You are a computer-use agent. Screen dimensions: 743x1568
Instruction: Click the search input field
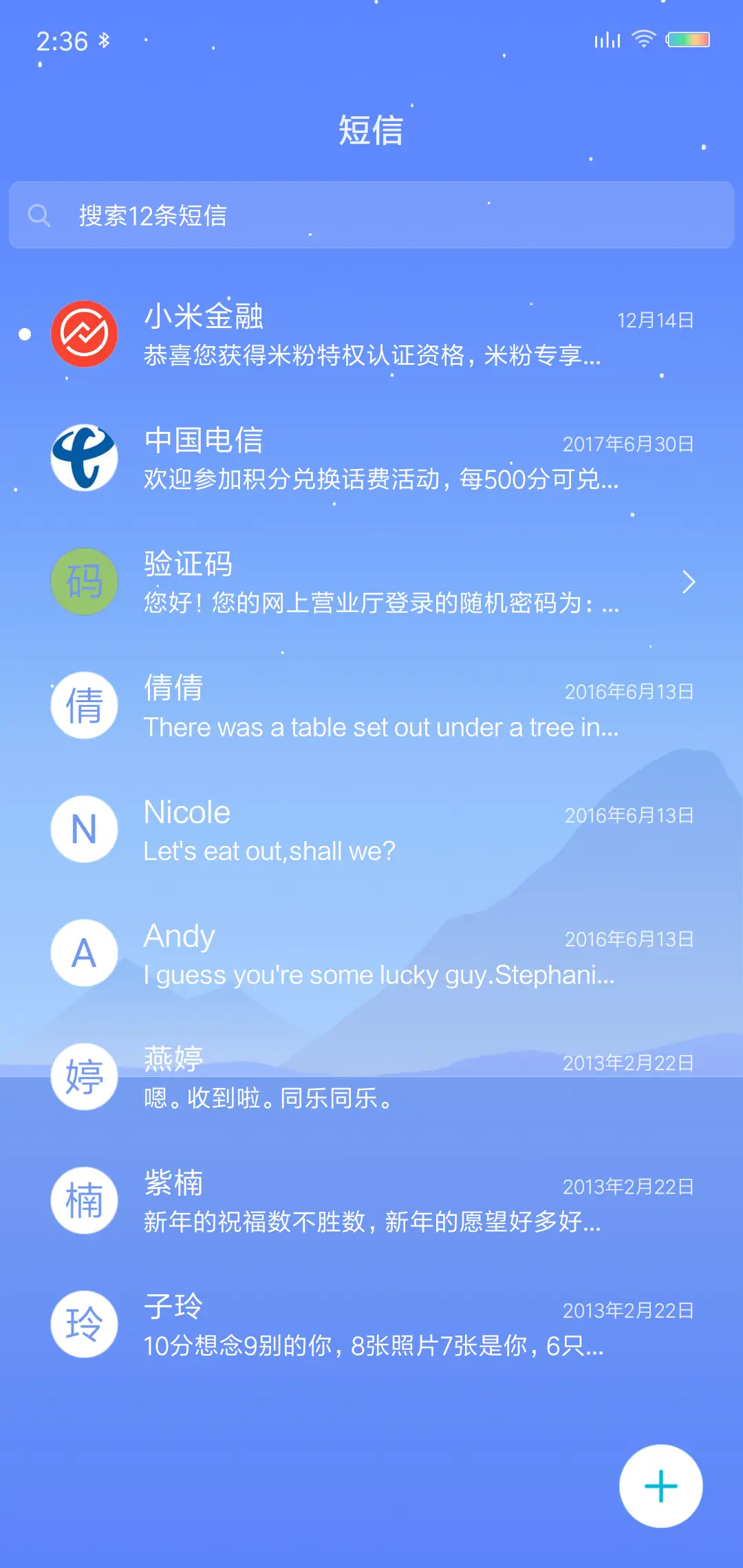[x=371, y=215]
